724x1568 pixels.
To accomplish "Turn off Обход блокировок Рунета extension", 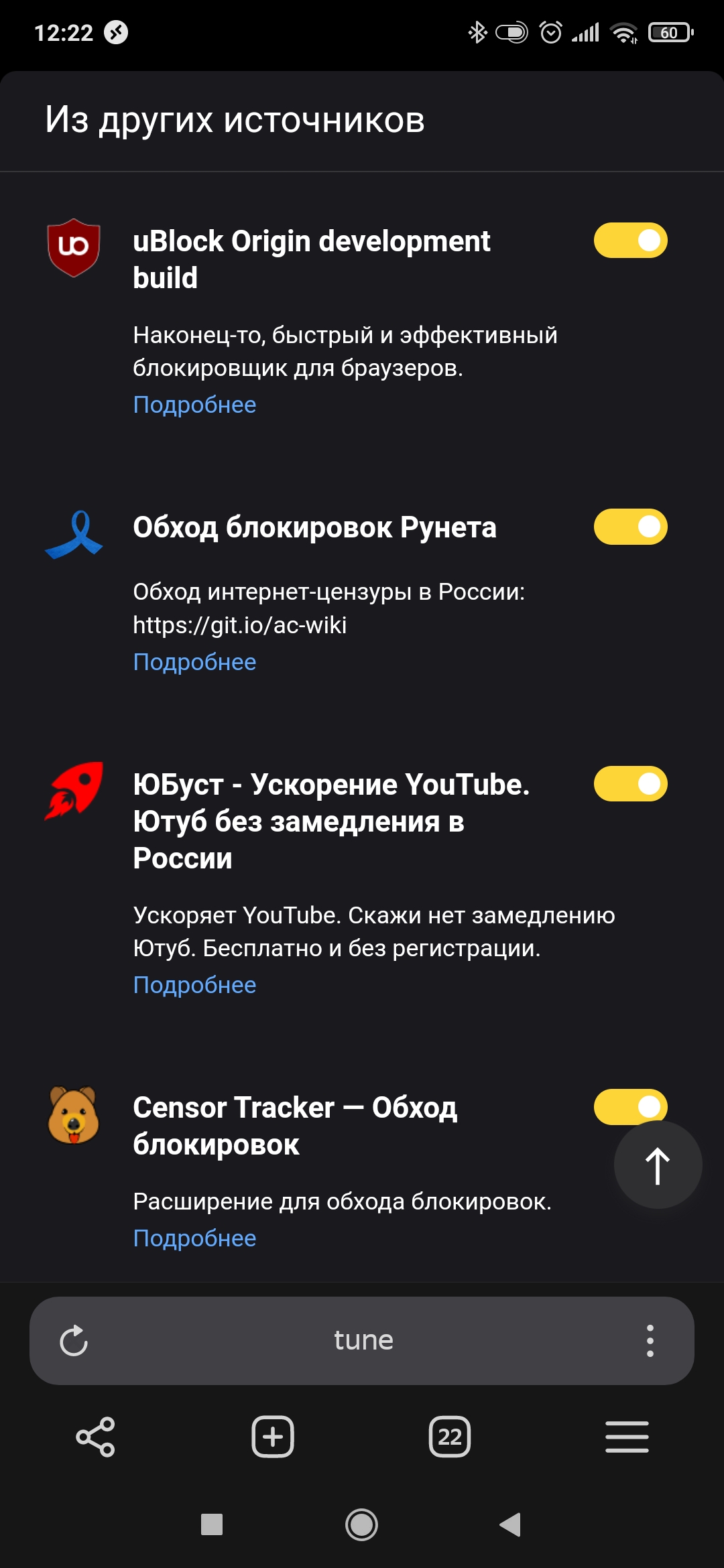I will [630, 527].
